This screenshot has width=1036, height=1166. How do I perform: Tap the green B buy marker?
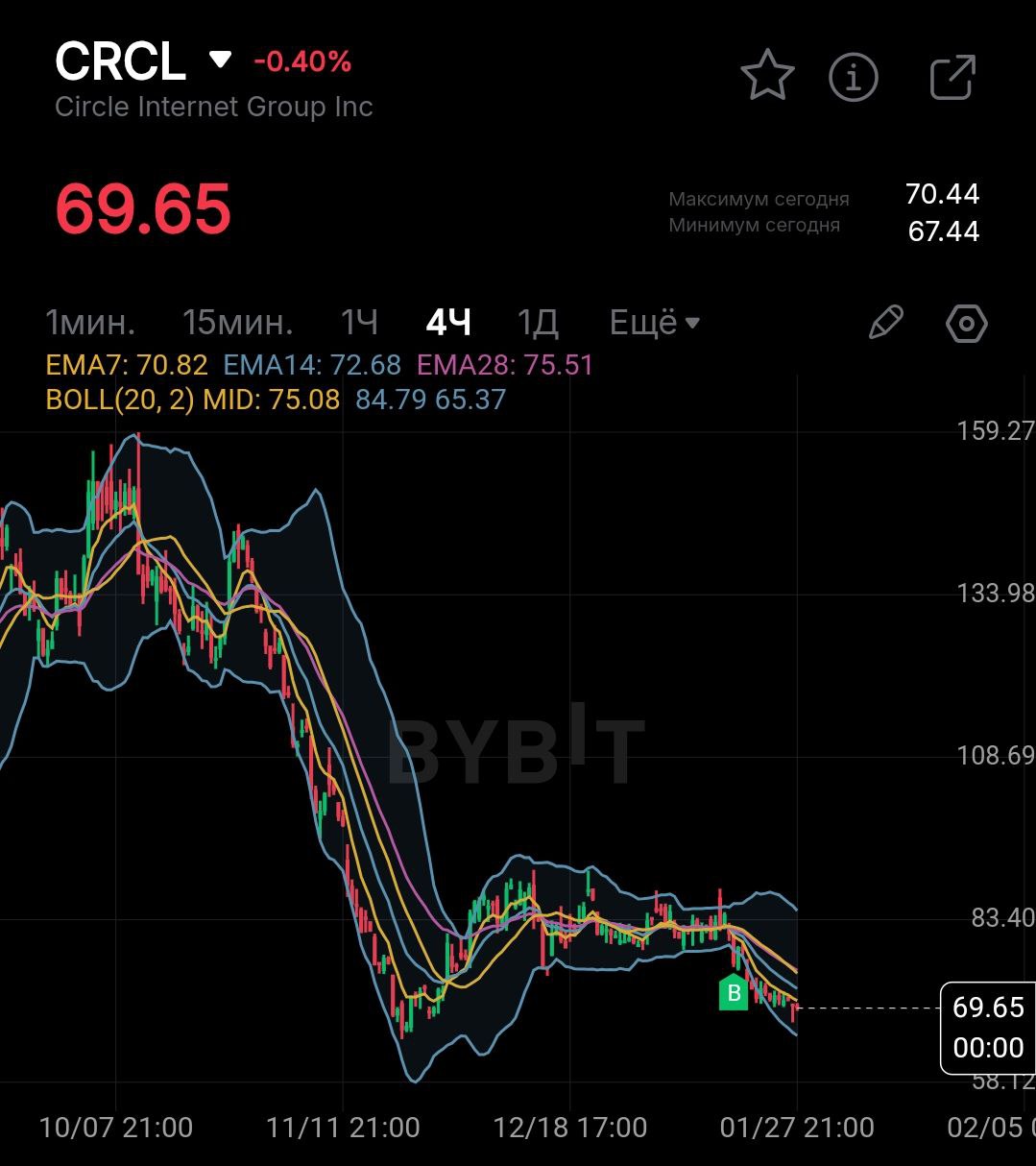tap(734, 992)
